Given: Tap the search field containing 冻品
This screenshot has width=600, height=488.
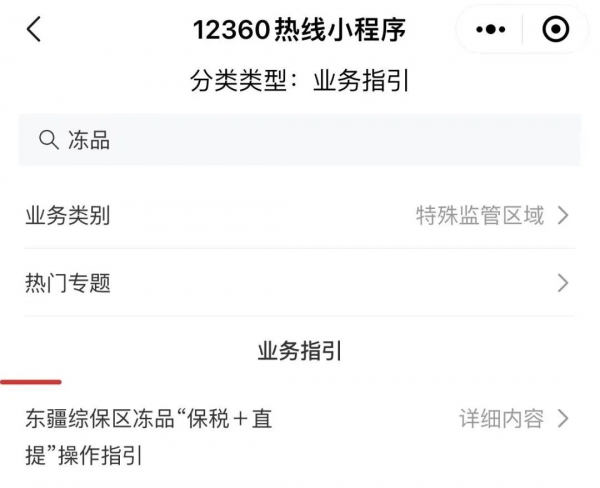Looking at the screenshot, I should pyautogui.click(x=300, y=140).
